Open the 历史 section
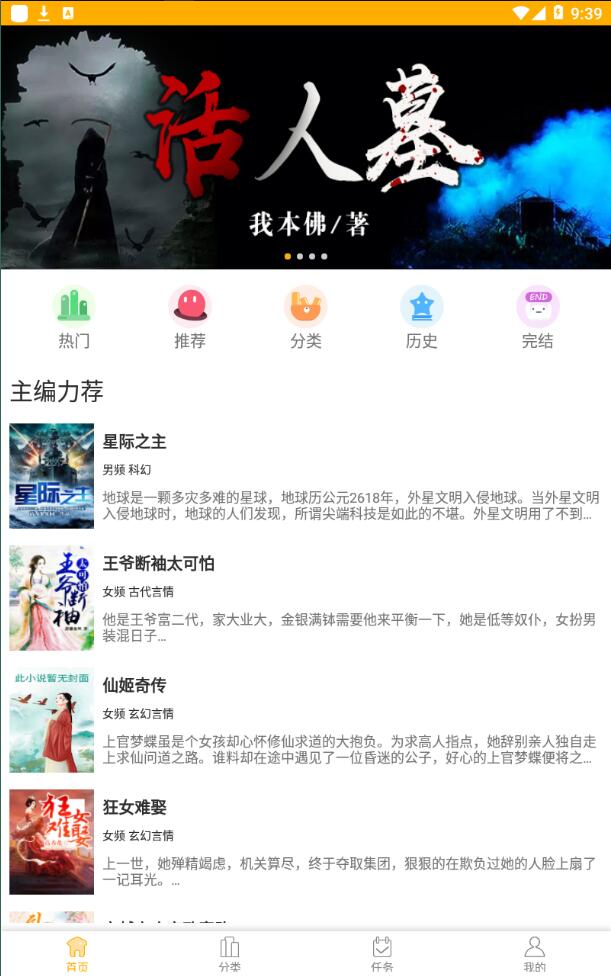Viewport: 611px width, 976px height. 421,317
